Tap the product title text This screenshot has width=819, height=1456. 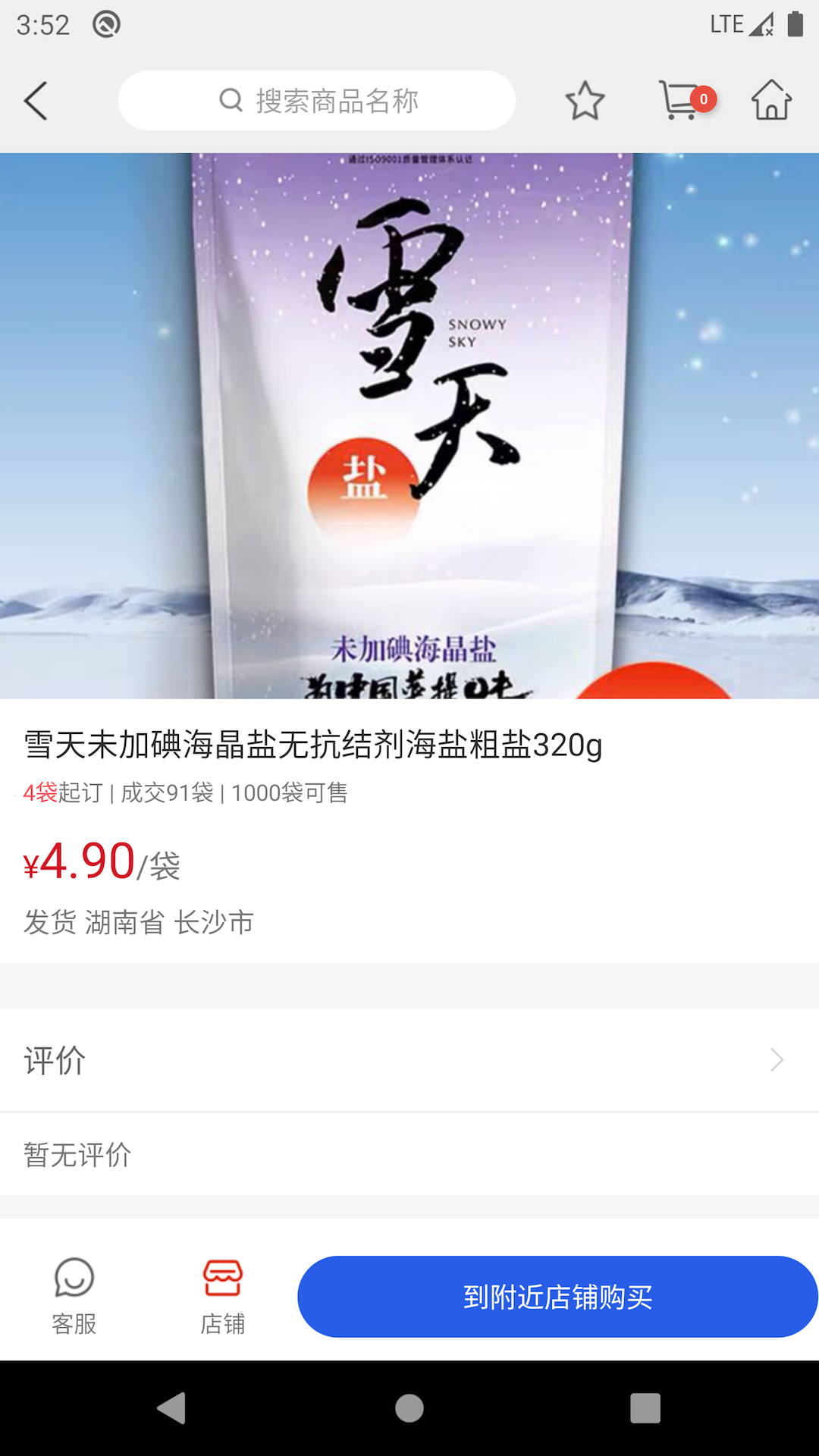coord(312,746)
